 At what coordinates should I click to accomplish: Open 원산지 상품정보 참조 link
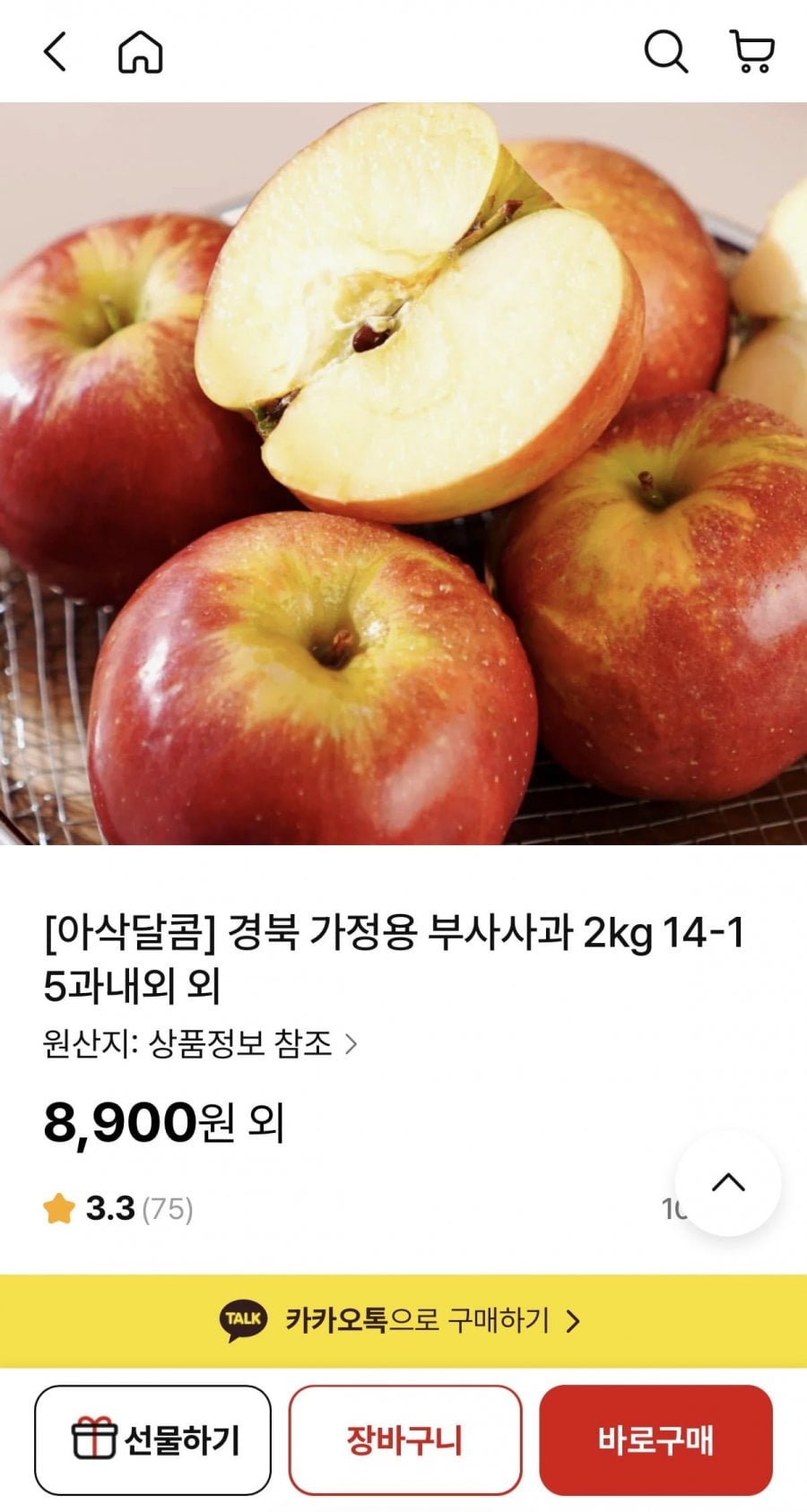point(200,1044)
